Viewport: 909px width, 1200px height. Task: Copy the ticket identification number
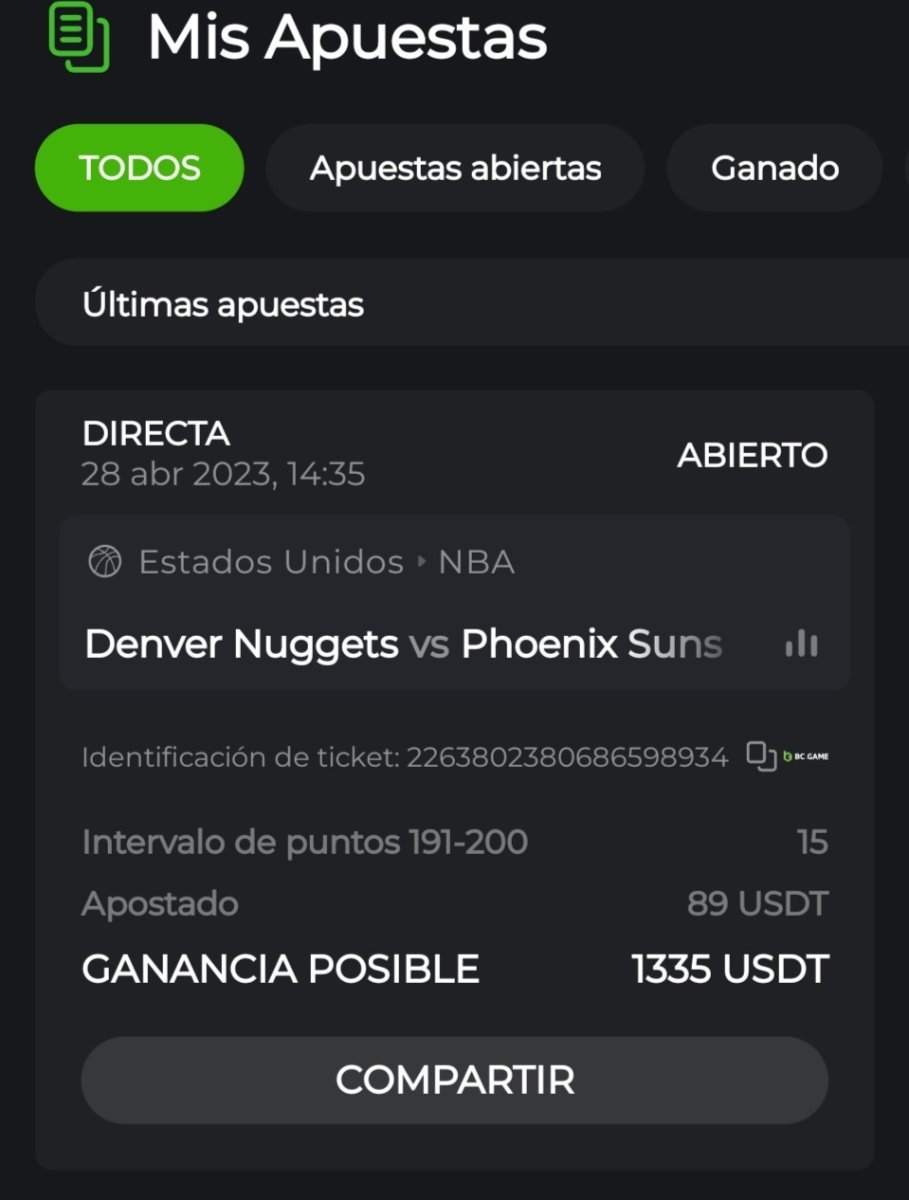point(761,757)
